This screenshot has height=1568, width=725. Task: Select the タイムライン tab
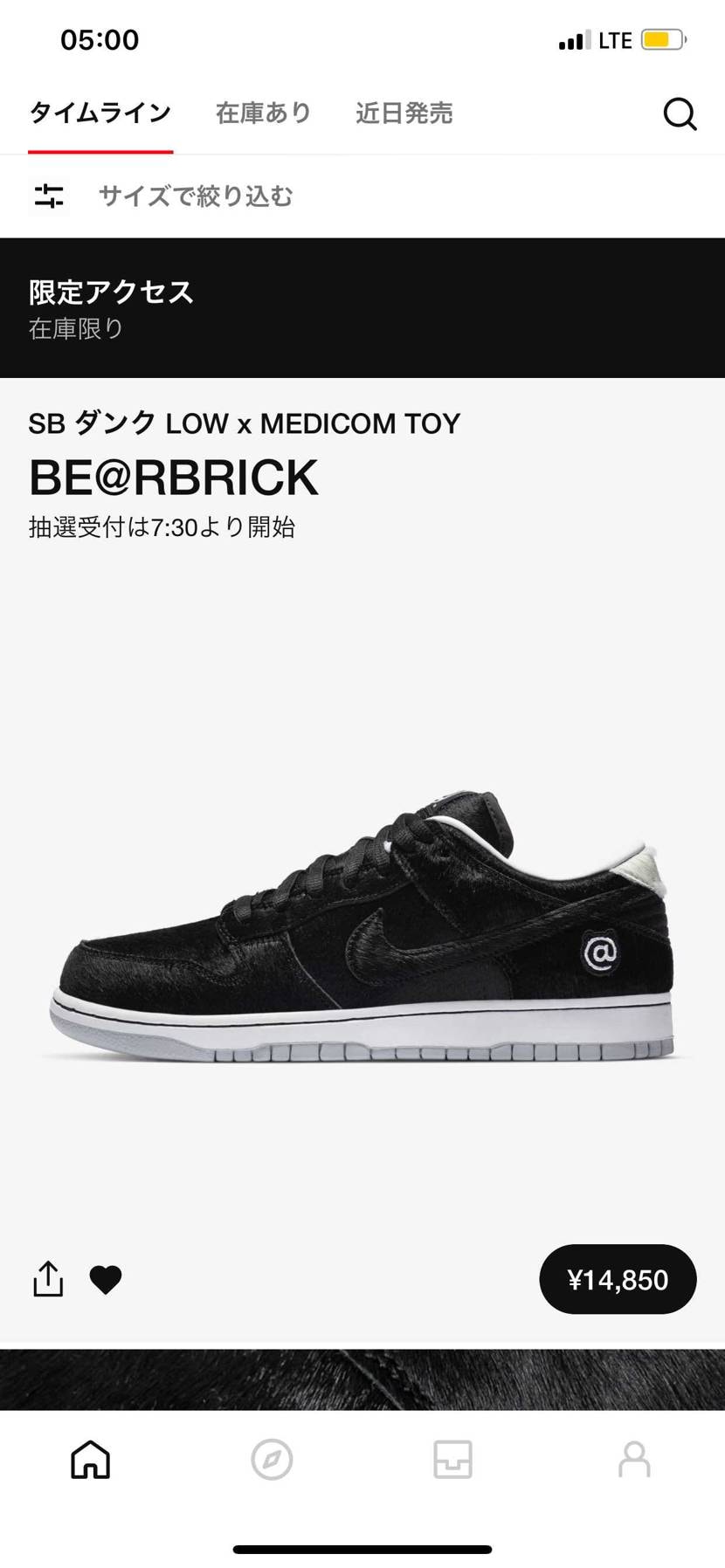[x=100, y=113]
